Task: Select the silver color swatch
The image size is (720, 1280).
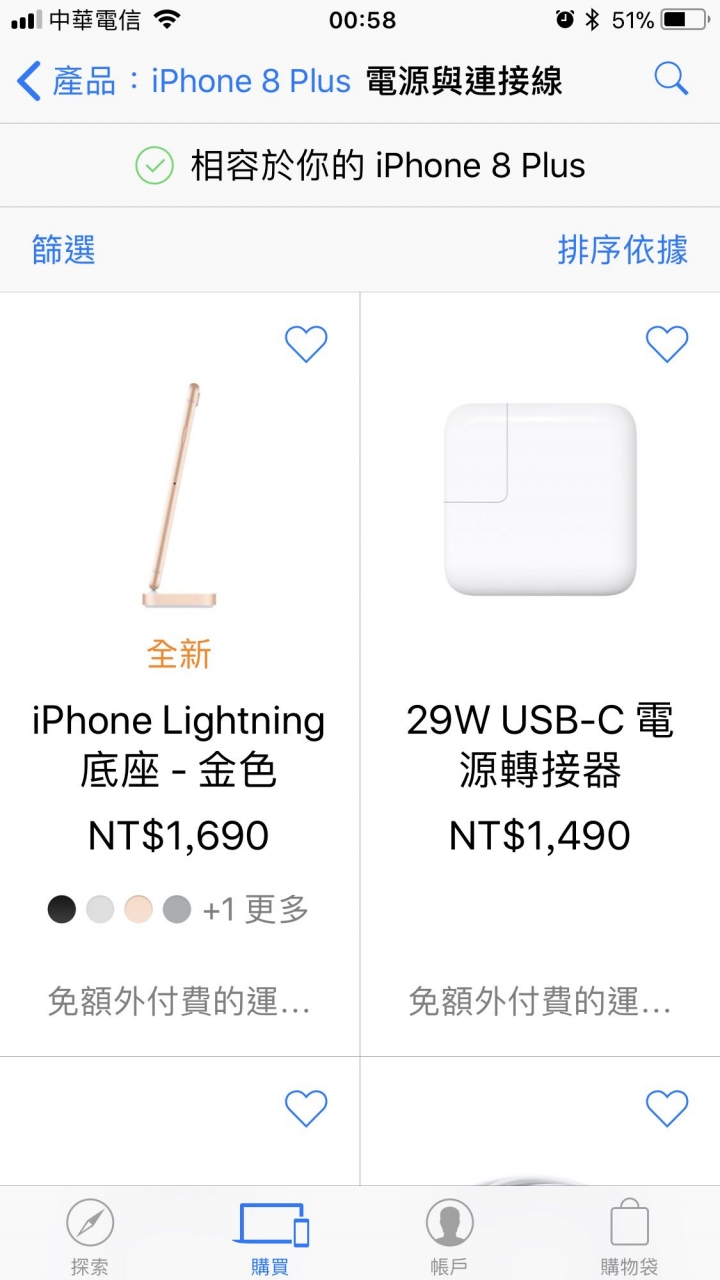Action: coord(100,909)
